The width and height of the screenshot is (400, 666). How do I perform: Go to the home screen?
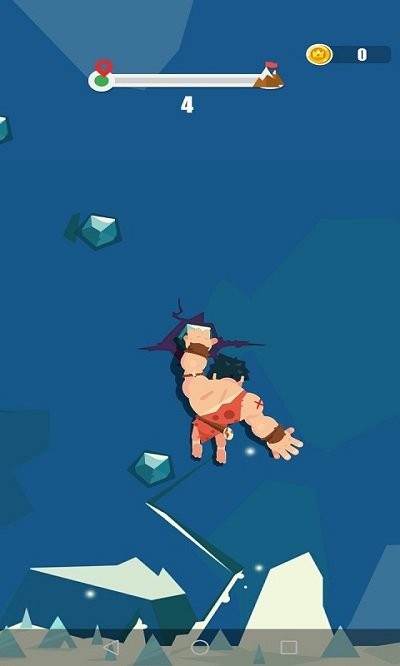click(200, 647)
